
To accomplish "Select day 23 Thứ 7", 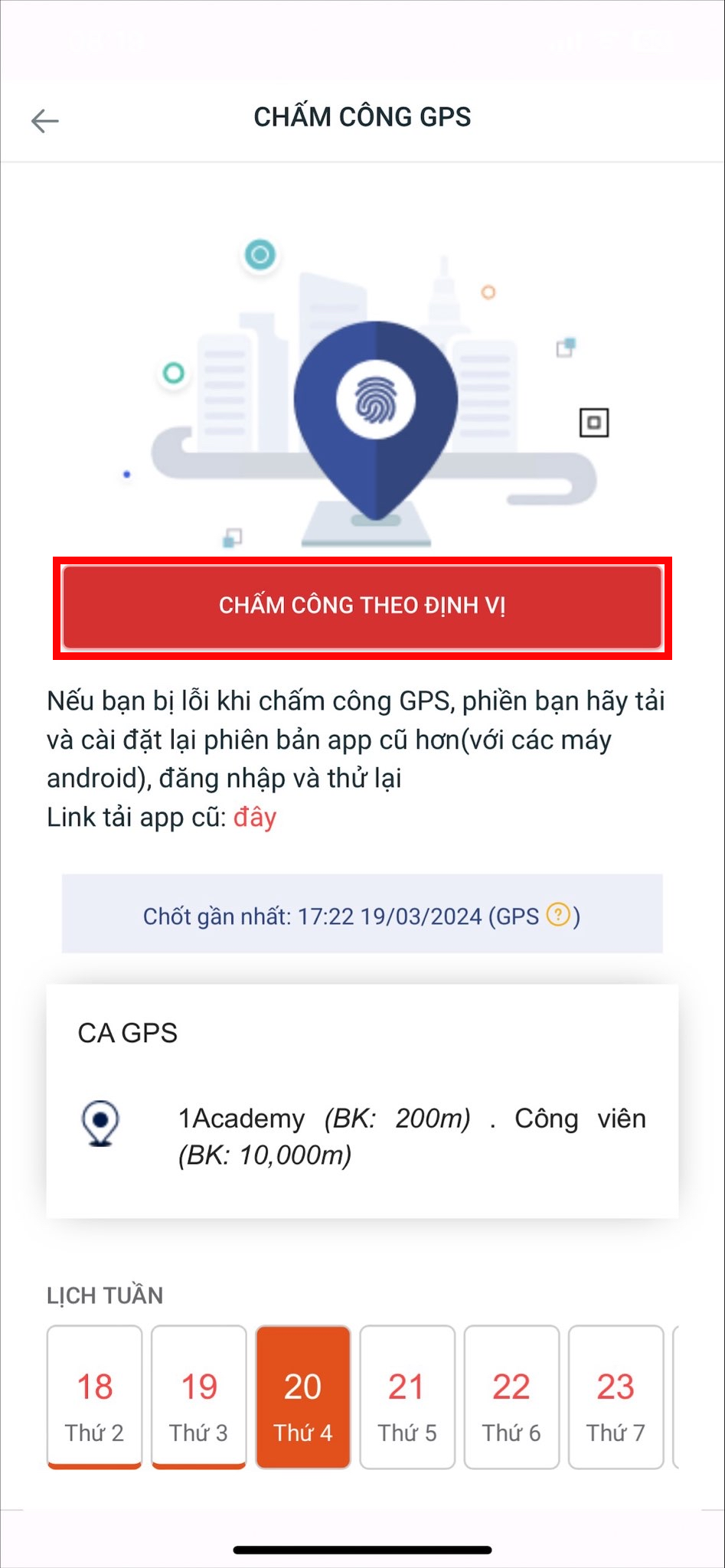I will click(616, 1397).
